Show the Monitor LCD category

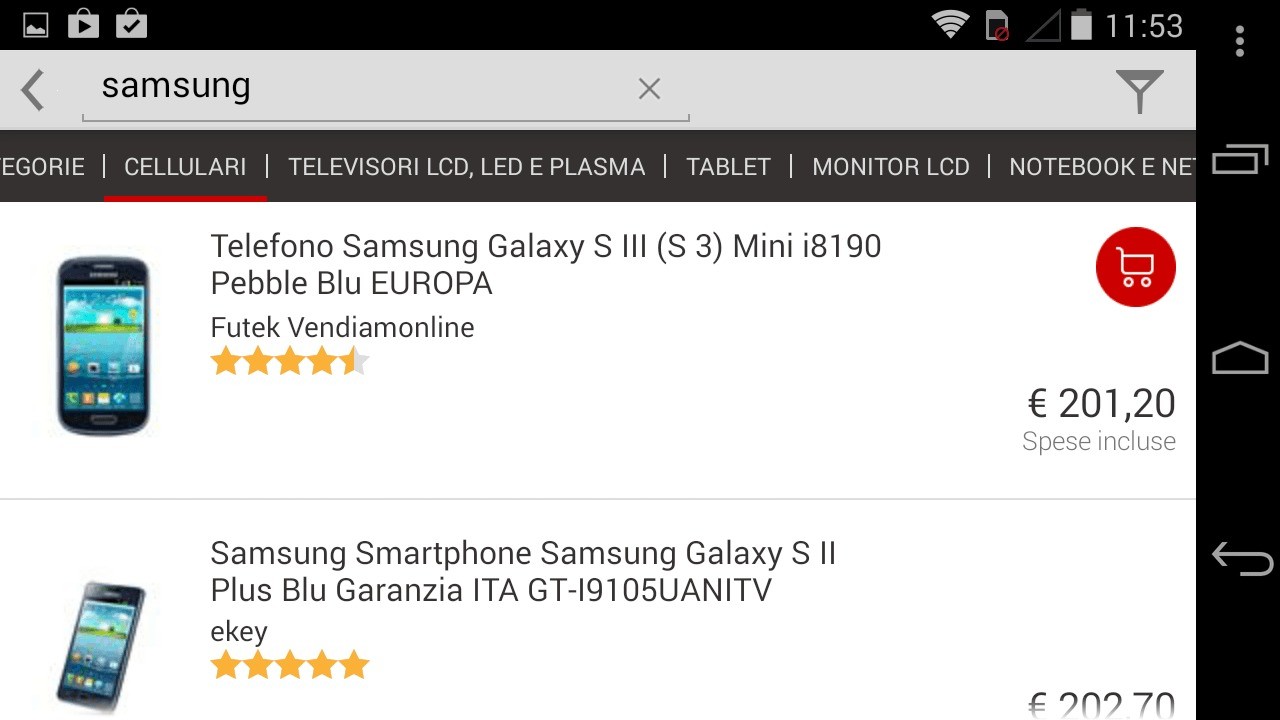pyautogui.click(x=890, y=167)
